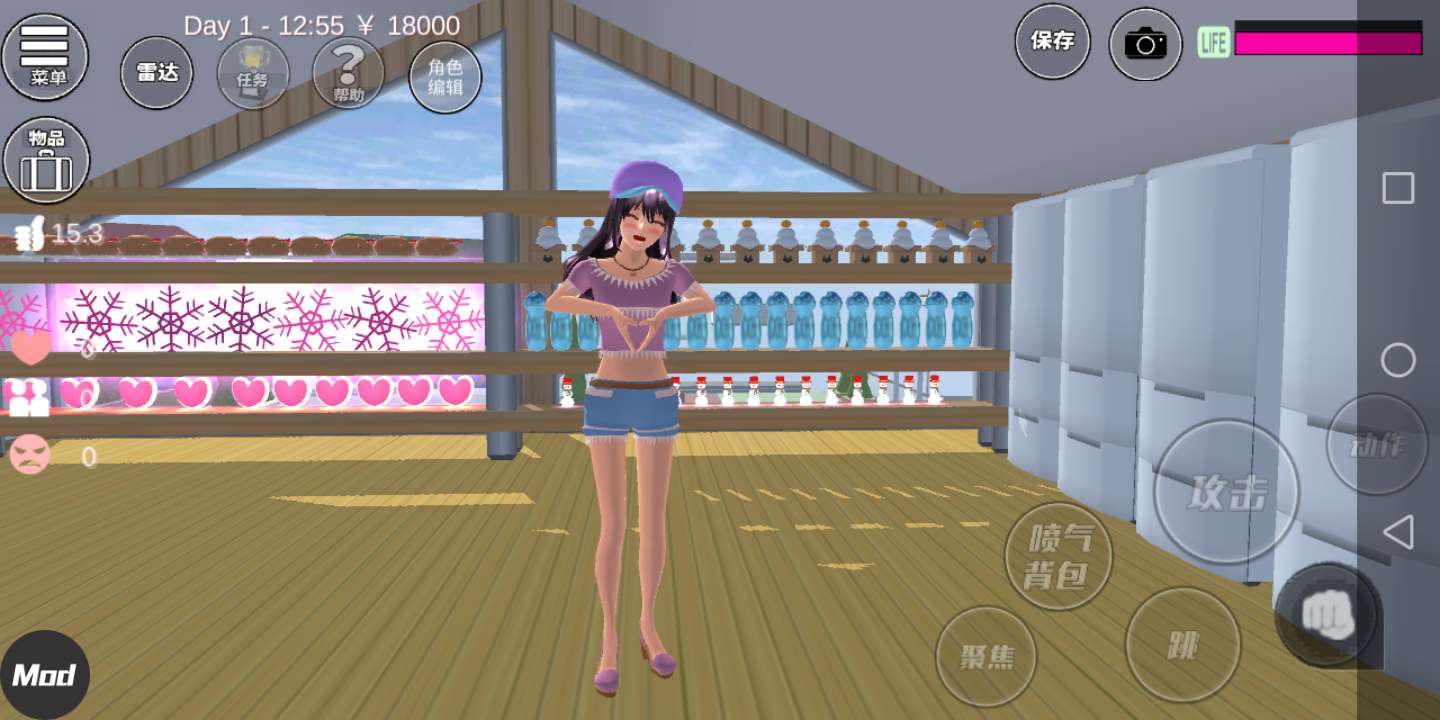Open the 菜单 hamburger menu
Screen dimensions: 1440x720
(45, 55)
